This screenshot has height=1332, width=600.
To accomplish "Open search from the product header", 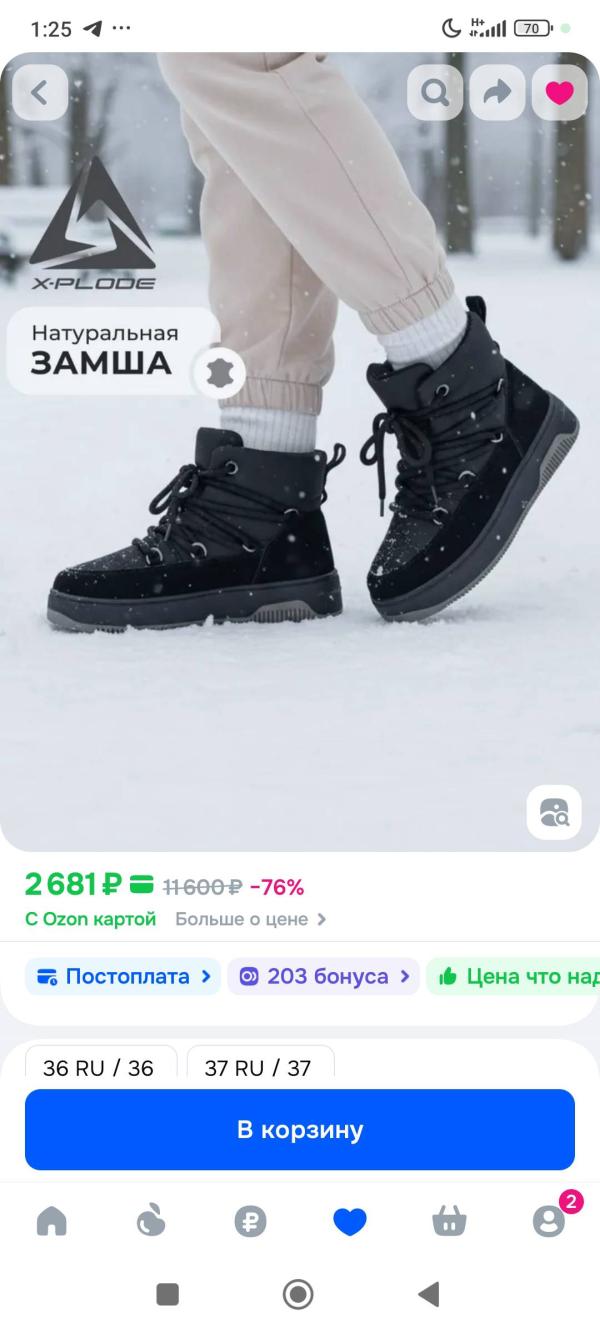I will pos(435,94).
